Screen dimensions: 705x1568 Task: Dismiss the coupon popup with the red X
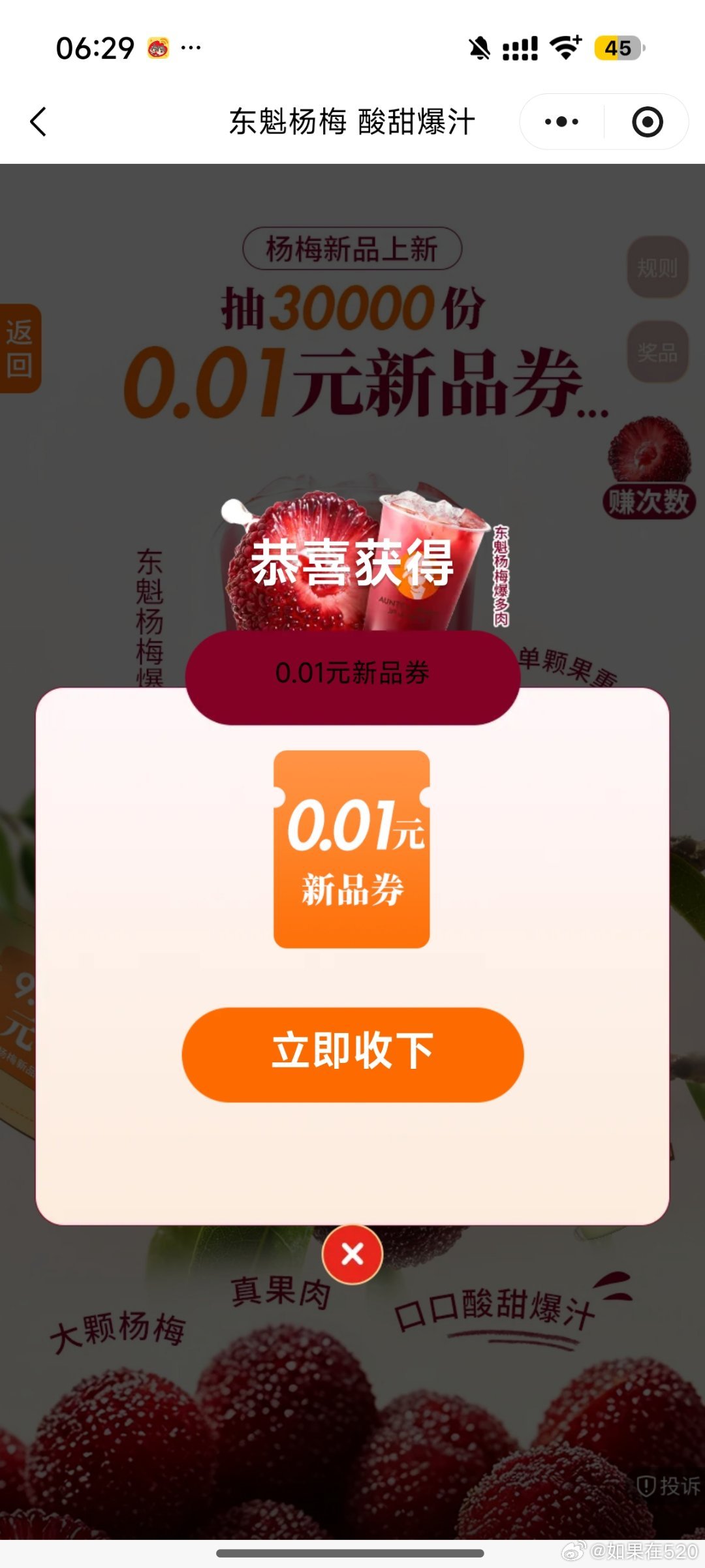(x=352, y=1254)
